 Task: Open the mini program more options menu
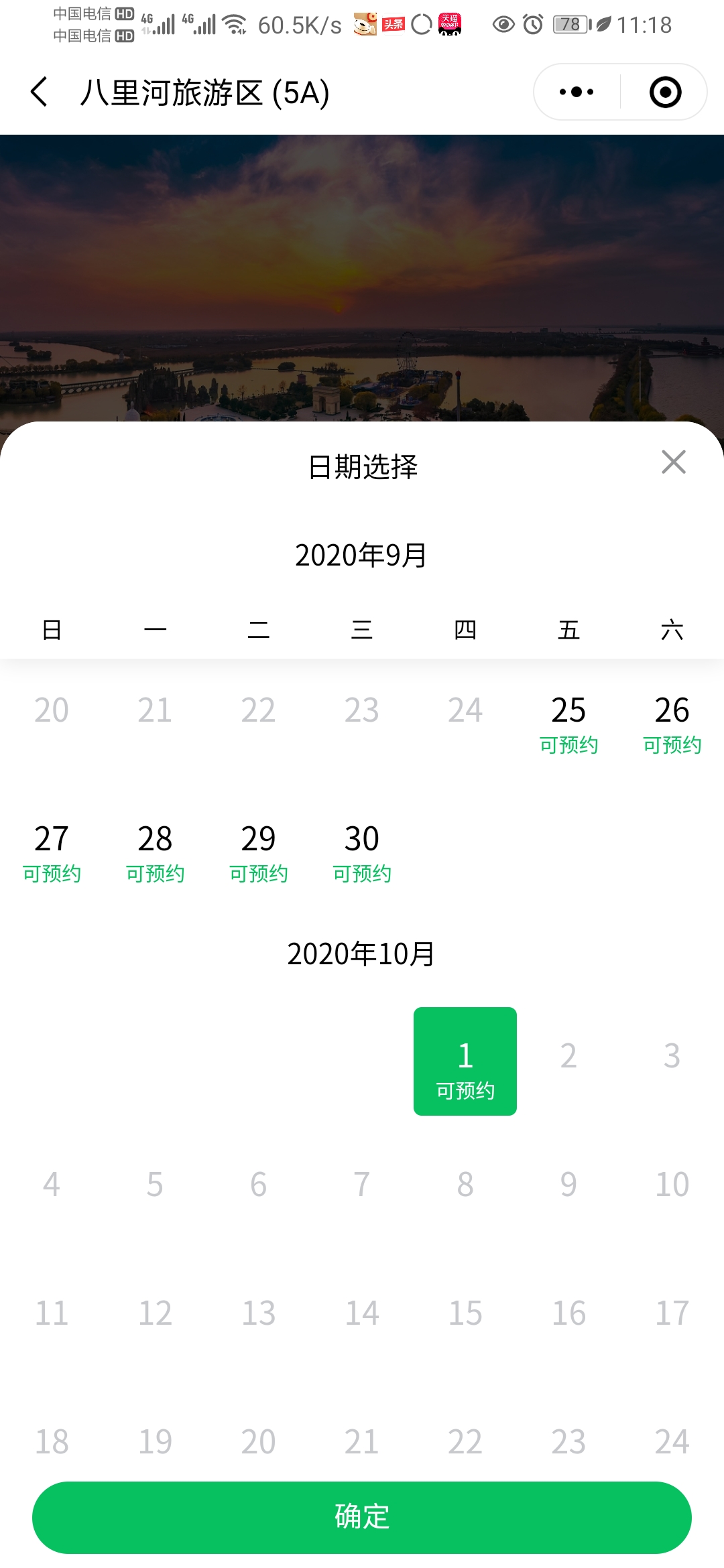tap(577, 92)
